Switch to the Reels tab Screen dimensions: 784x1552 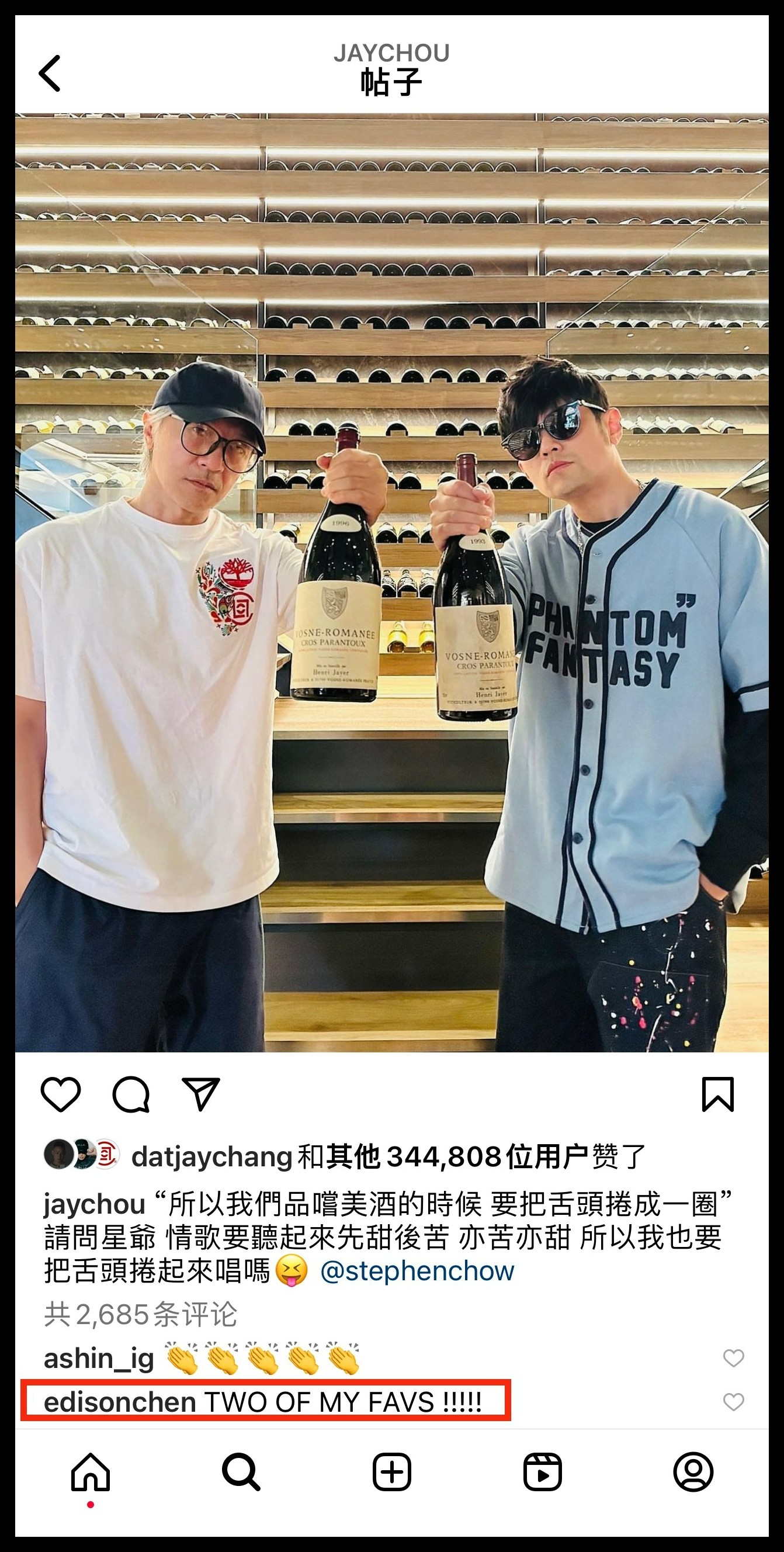(x=543, y=1472)
